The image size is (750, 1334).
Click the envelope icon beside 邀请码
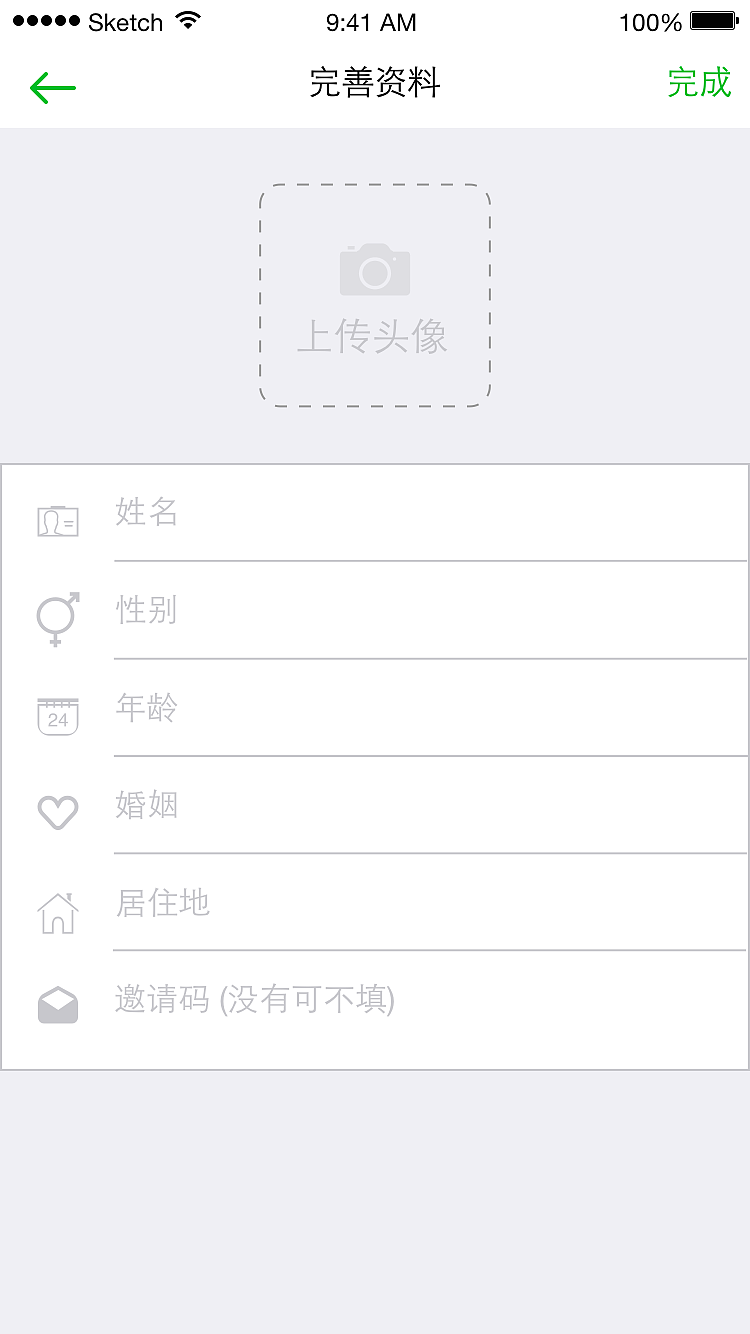click(x=57, y=1004)
